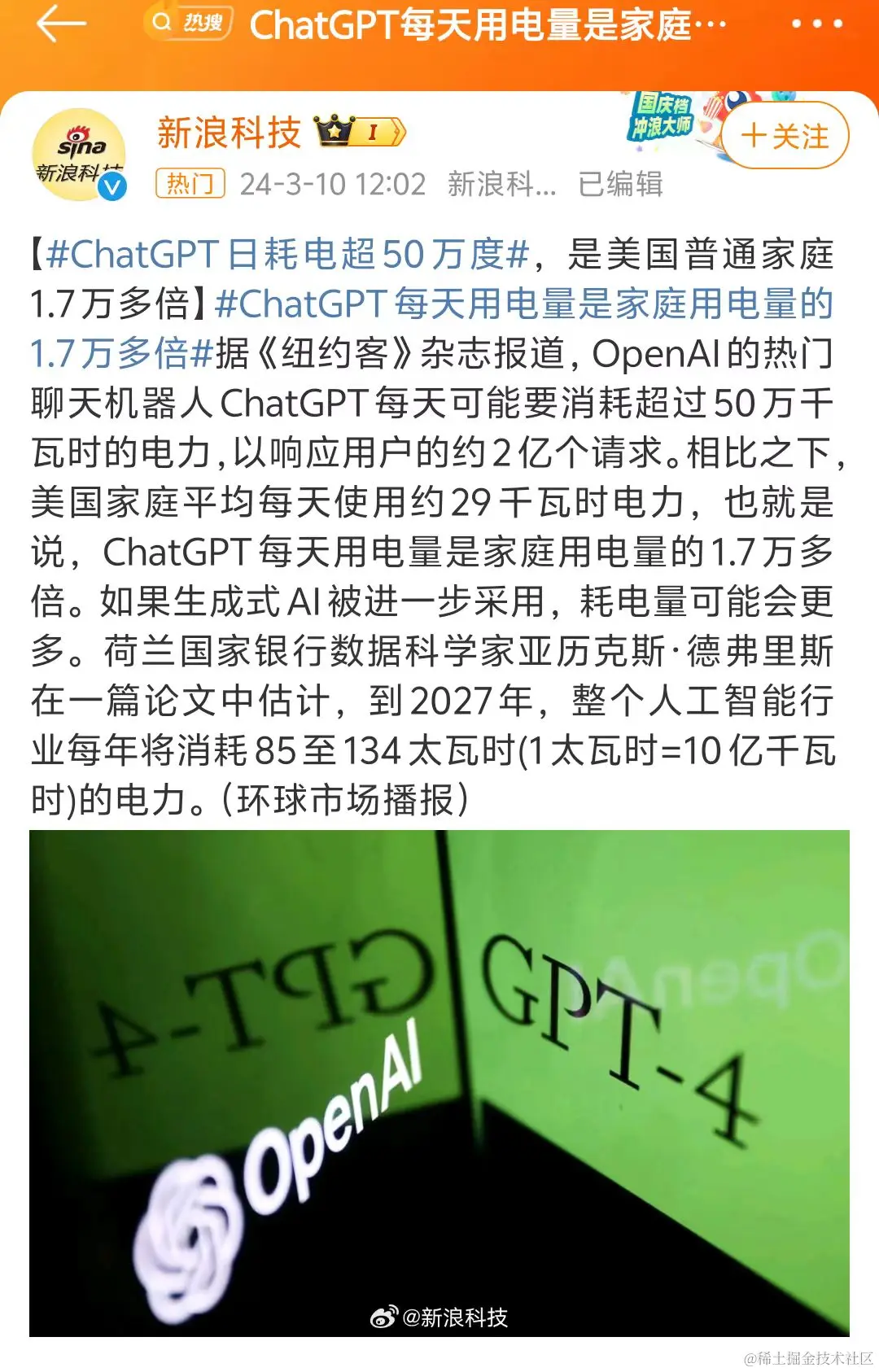Go back using the top arrow

pos(61,24)
